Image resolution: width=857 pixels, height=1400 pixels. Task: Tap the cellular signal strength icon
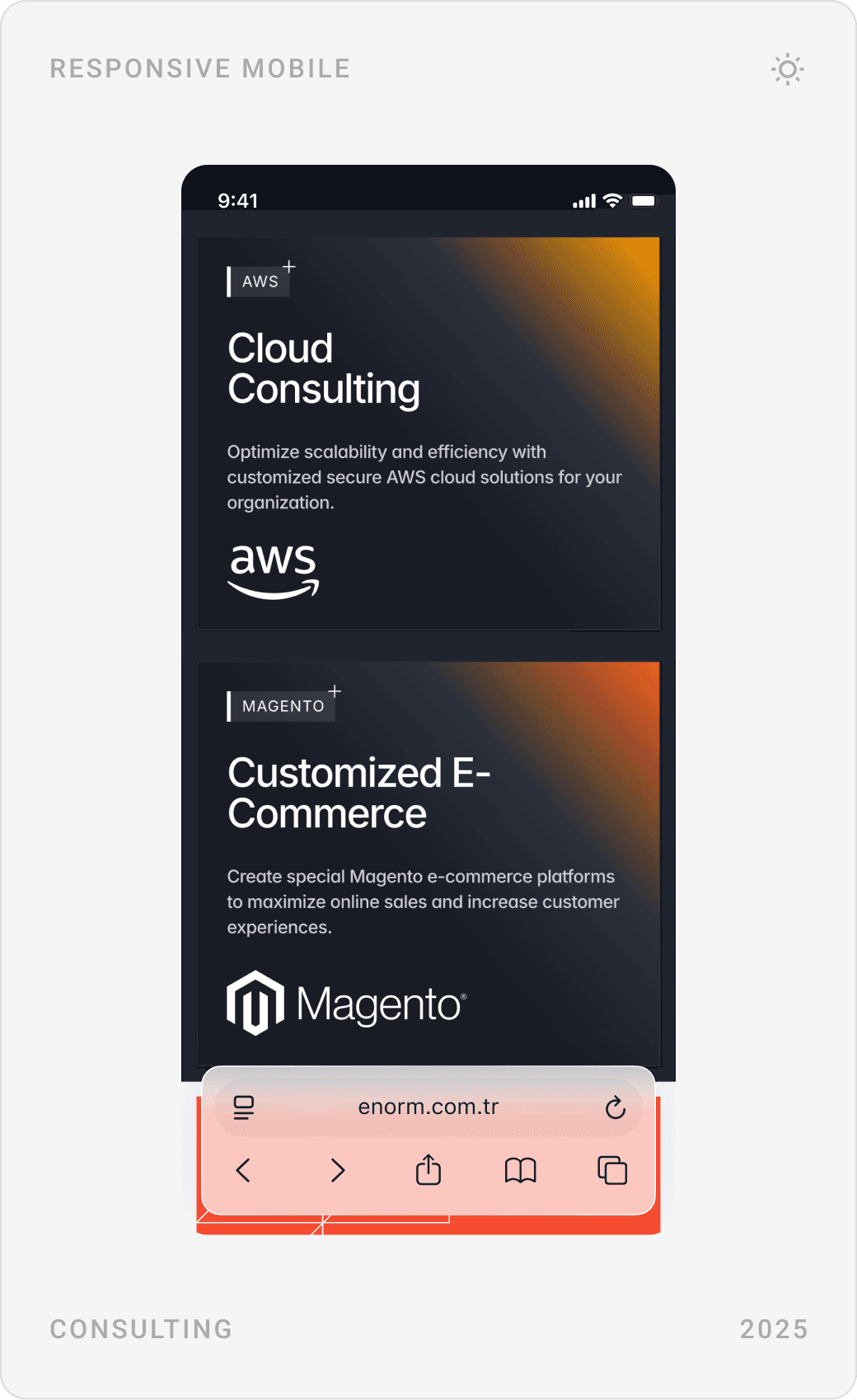[584, 199]
